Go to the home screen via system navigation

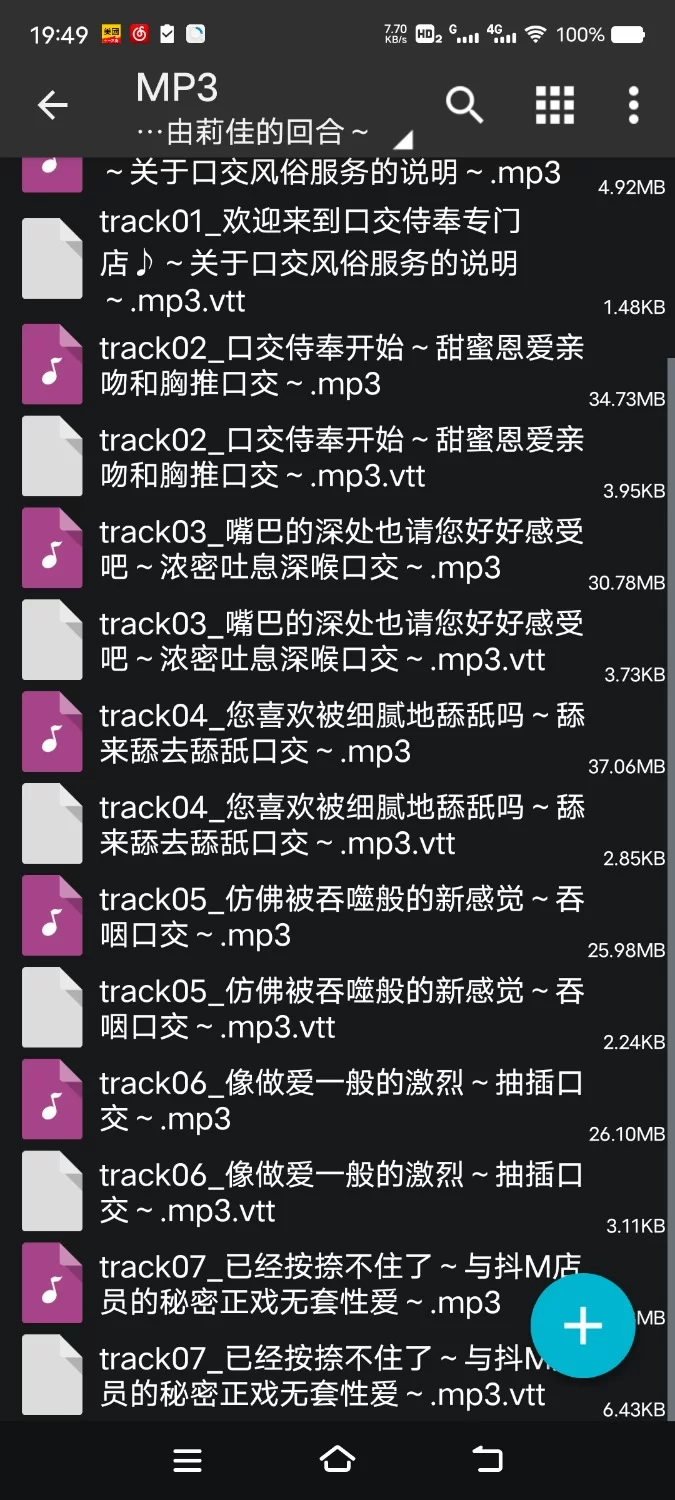pos(337,1460)
